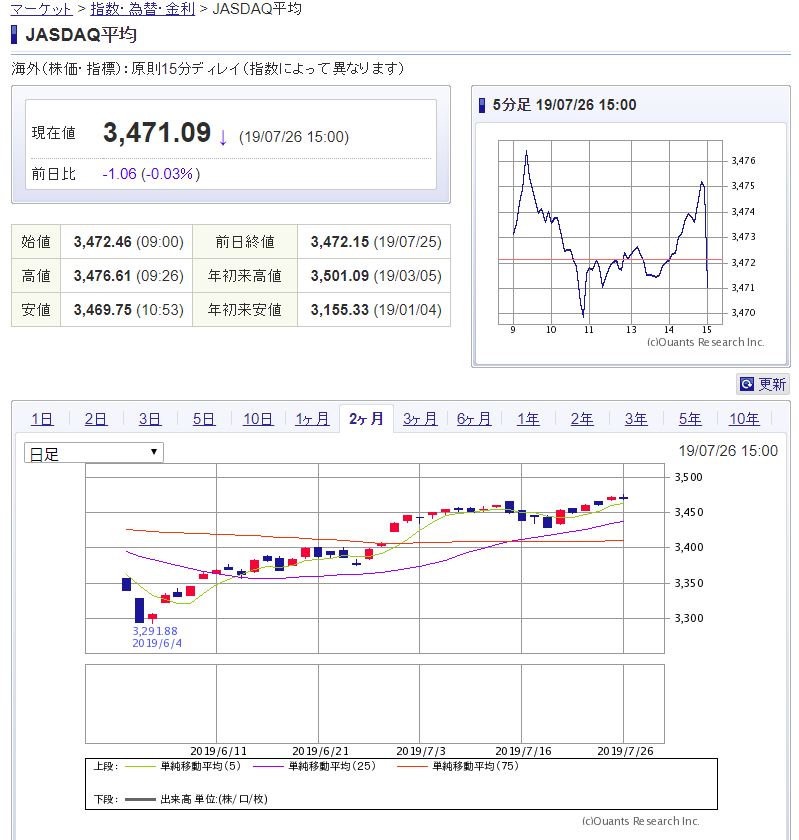Viewport: 799px width, 840px height.
Task: Switch chart to 3年 range
Action: click(x=636, y=419)
